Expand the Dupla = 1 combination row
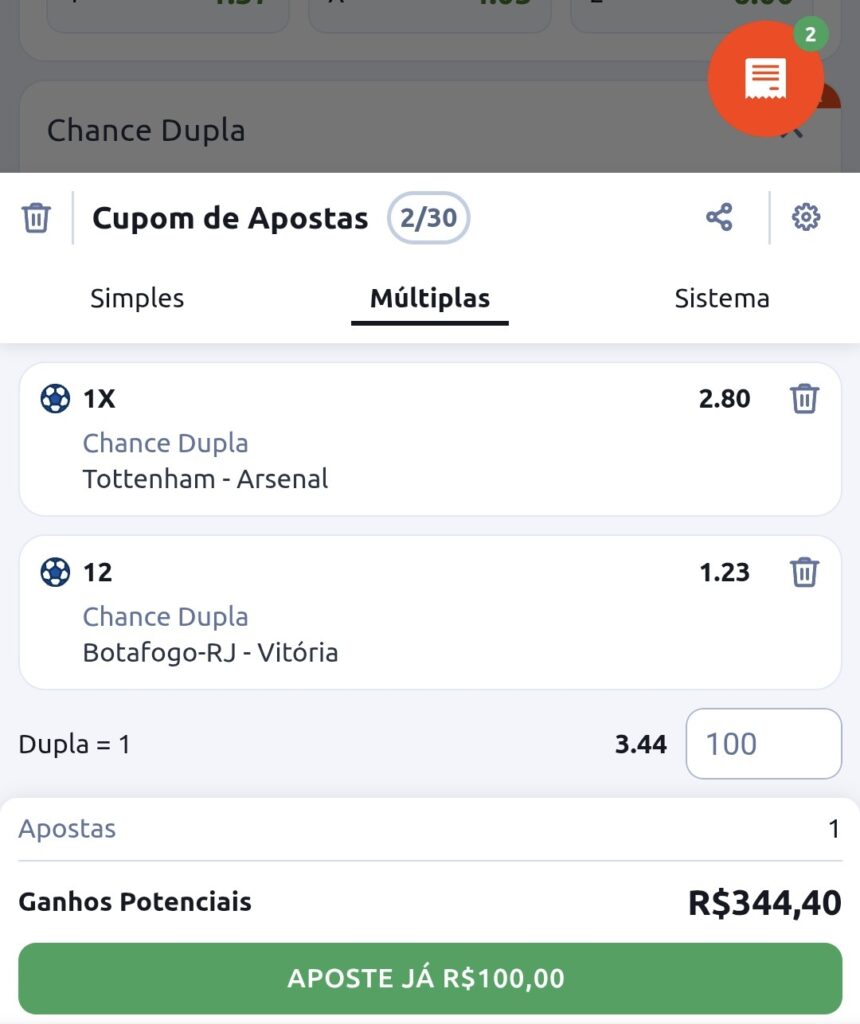 click(x=75, y=744)
